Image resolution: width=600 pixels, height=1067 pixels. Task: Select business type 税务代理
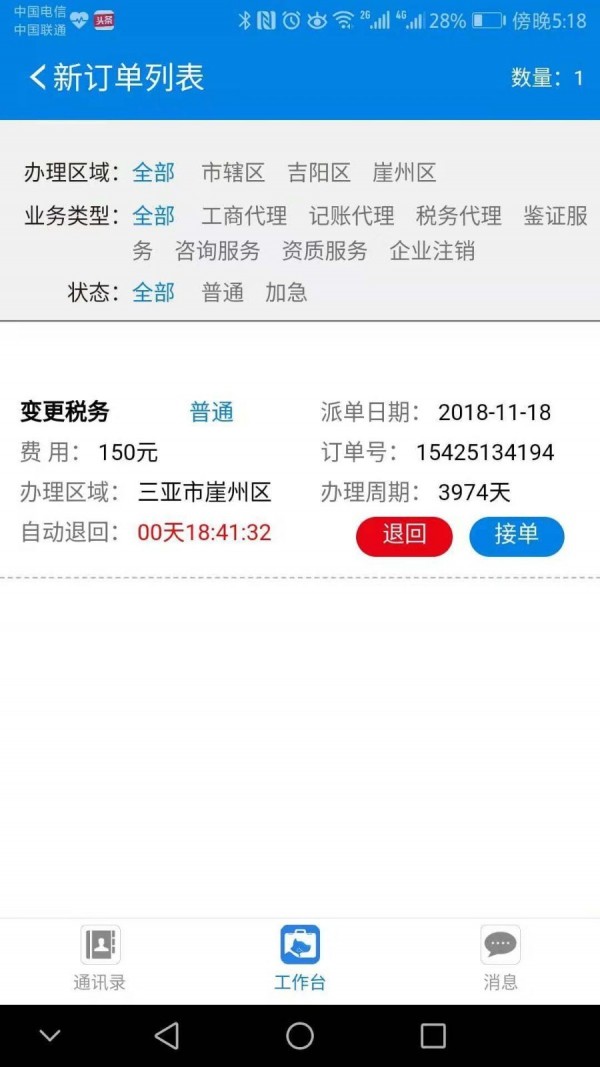pos(459,216)
